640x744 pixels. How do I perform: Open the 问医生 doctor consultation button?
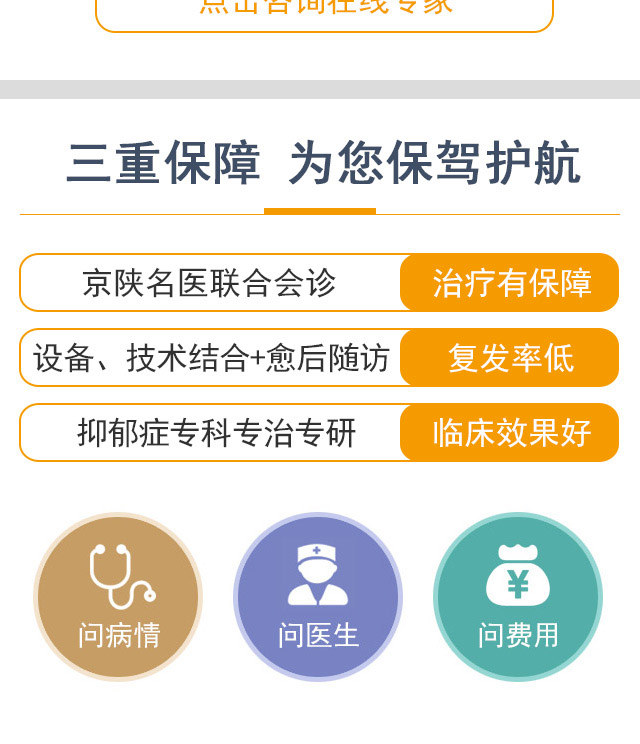coord(318,597)
